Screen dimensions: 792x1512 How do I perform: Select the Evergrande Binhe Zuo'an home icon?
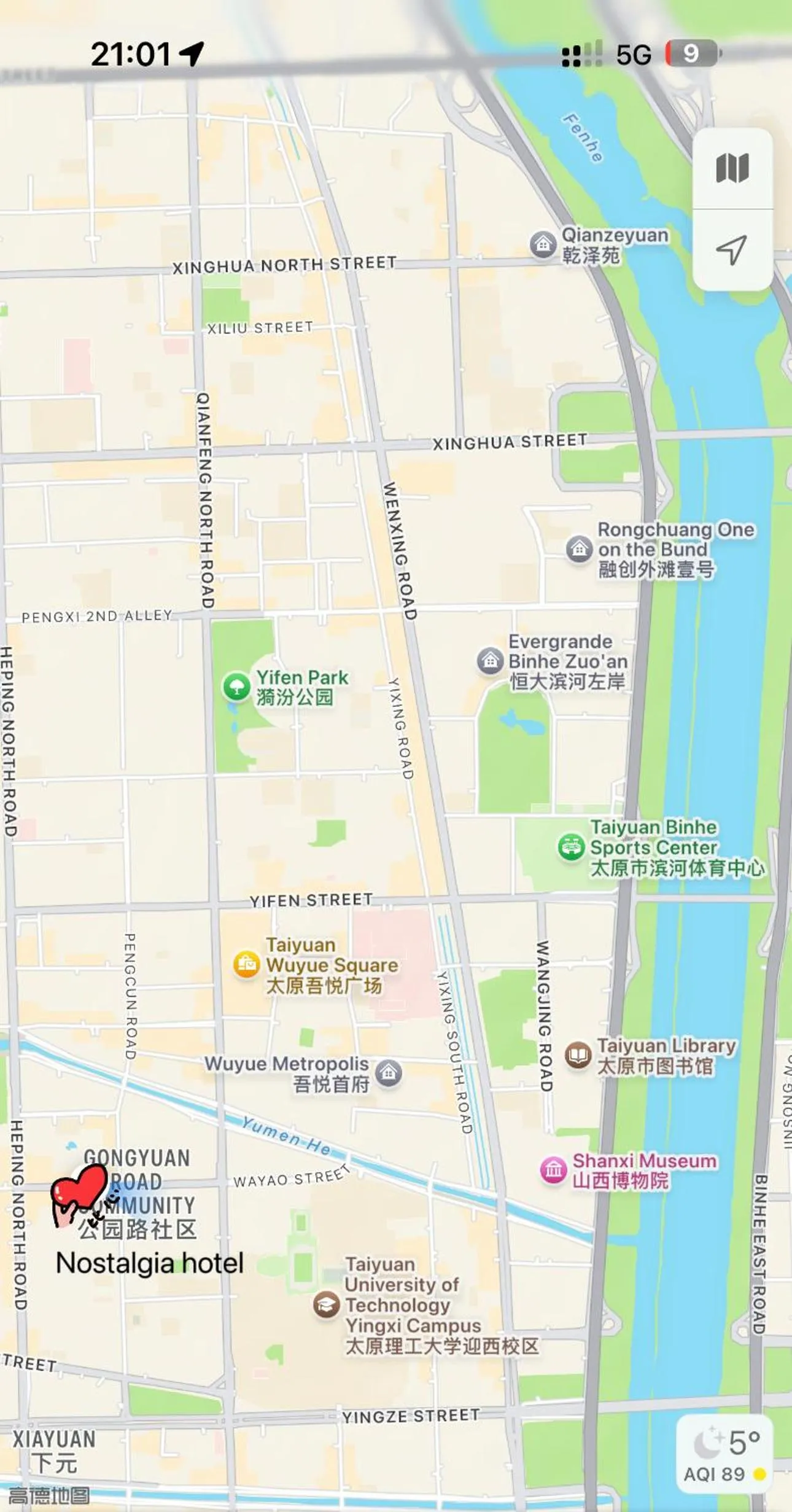pos(489,662)
